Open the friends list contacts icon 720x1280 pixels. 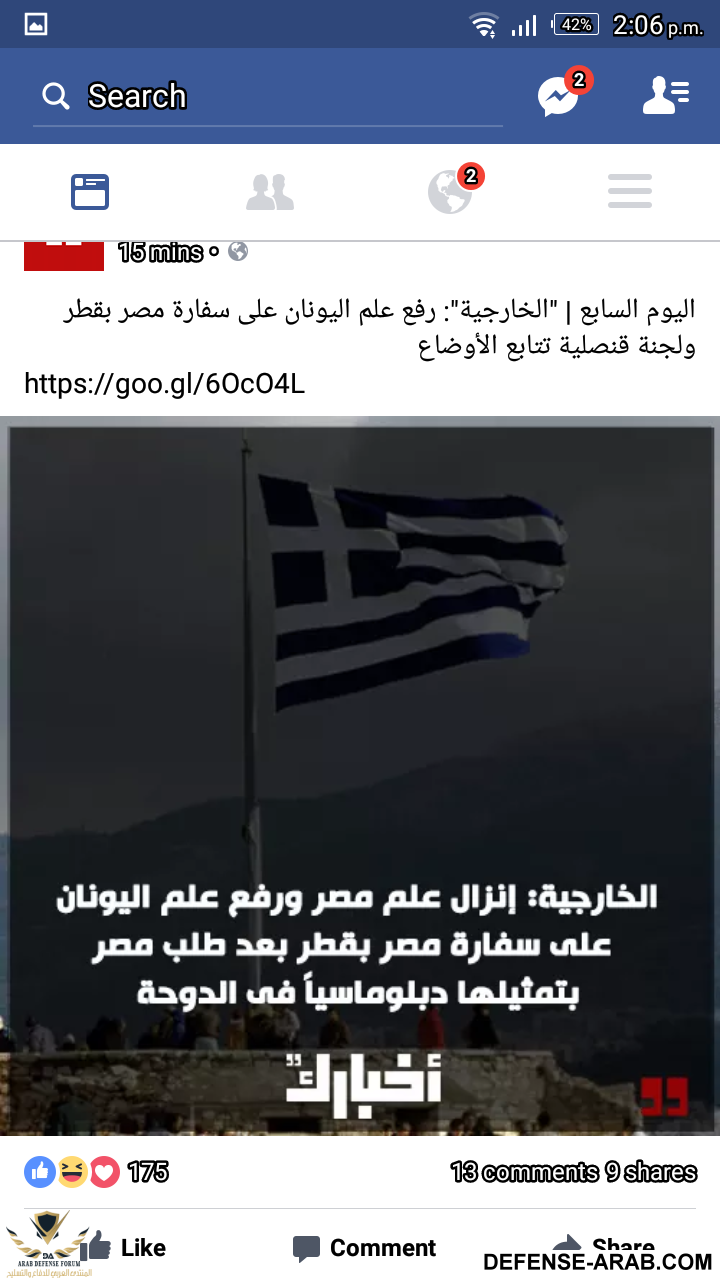[x=665, y=96]
